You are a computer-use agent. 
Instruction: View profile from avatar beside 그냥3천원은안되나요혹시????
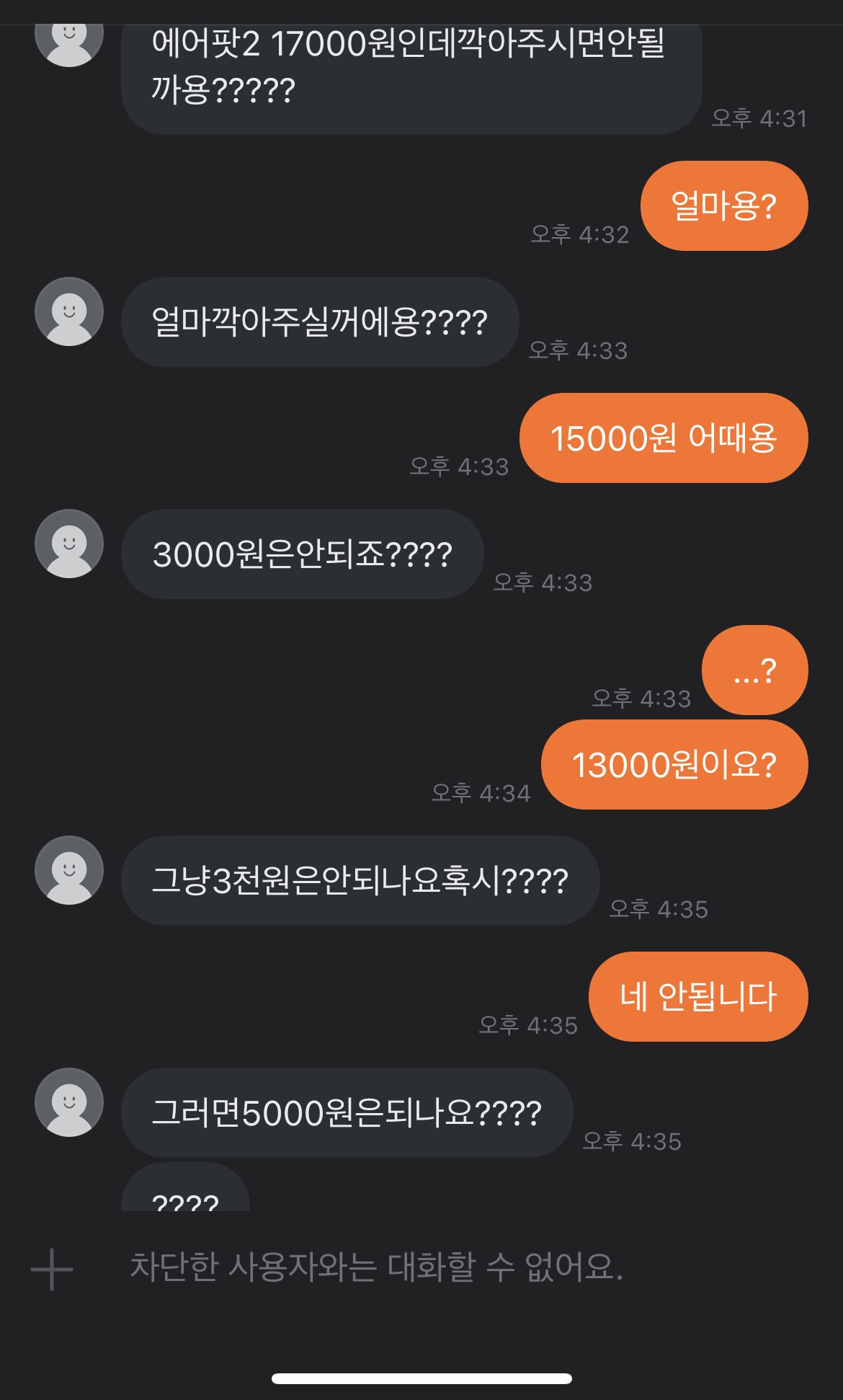[69, 870]
